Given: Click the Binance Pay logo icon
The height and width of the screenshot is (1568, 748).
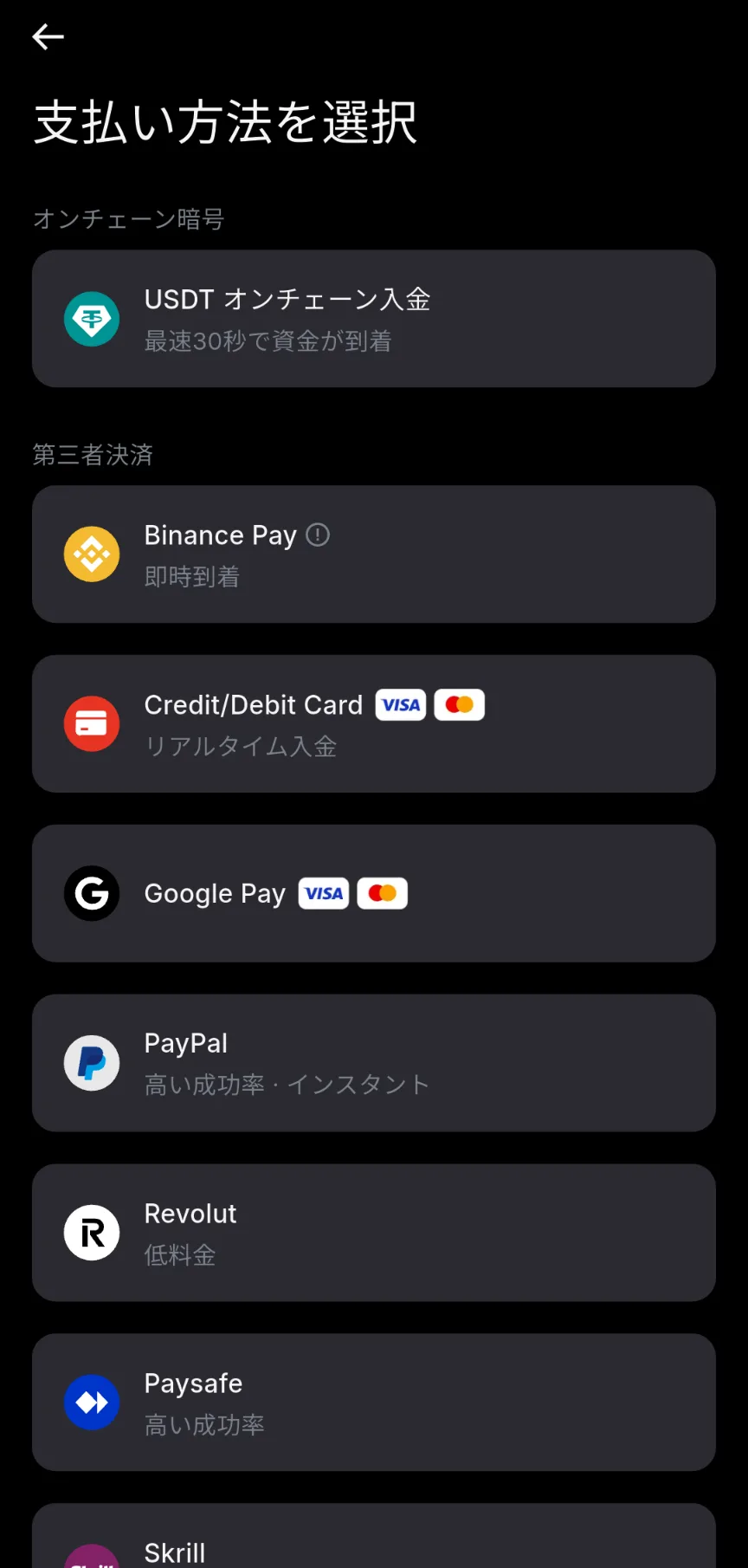Looking at the screenshot, I should click(x=91, y=553).
